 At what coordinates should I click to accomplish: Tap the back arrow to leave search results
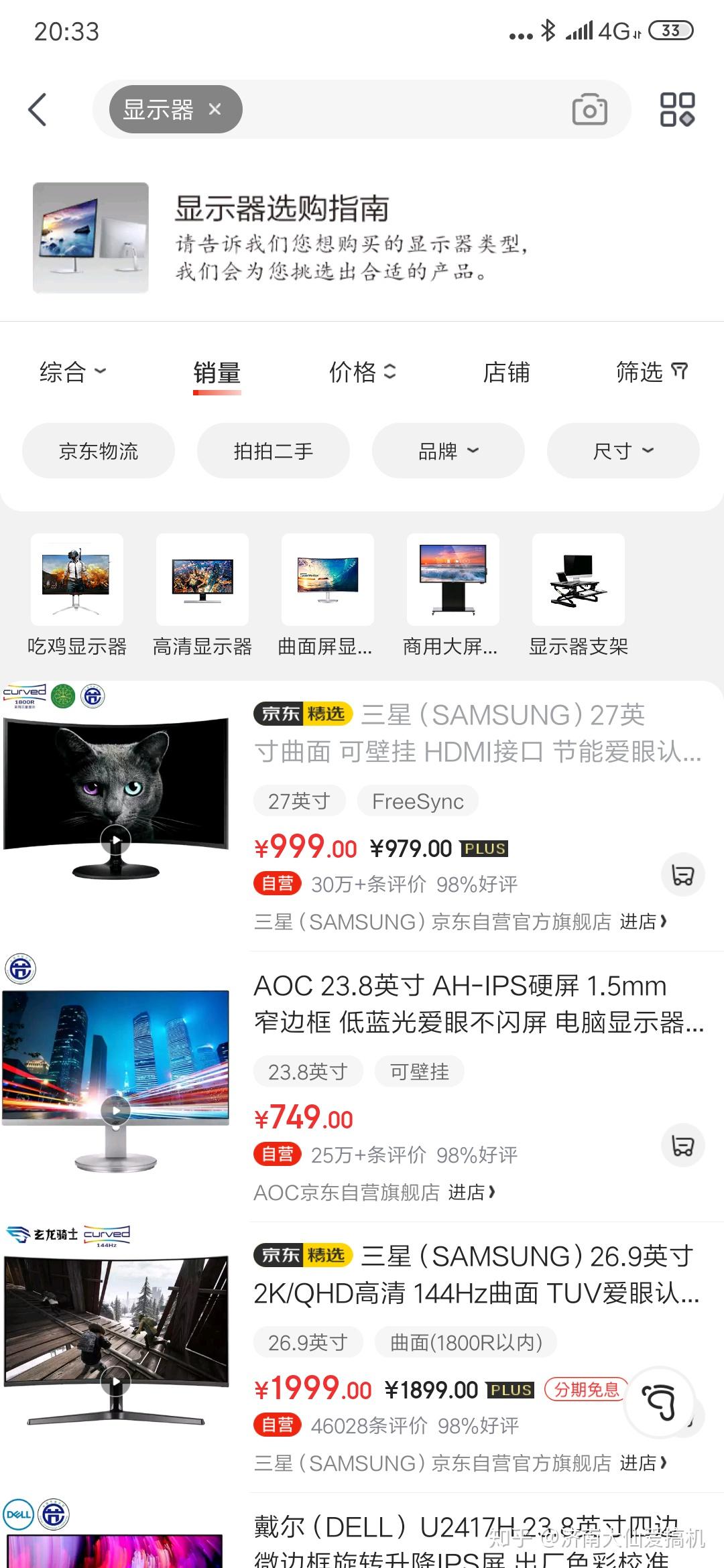coord(38,109)
